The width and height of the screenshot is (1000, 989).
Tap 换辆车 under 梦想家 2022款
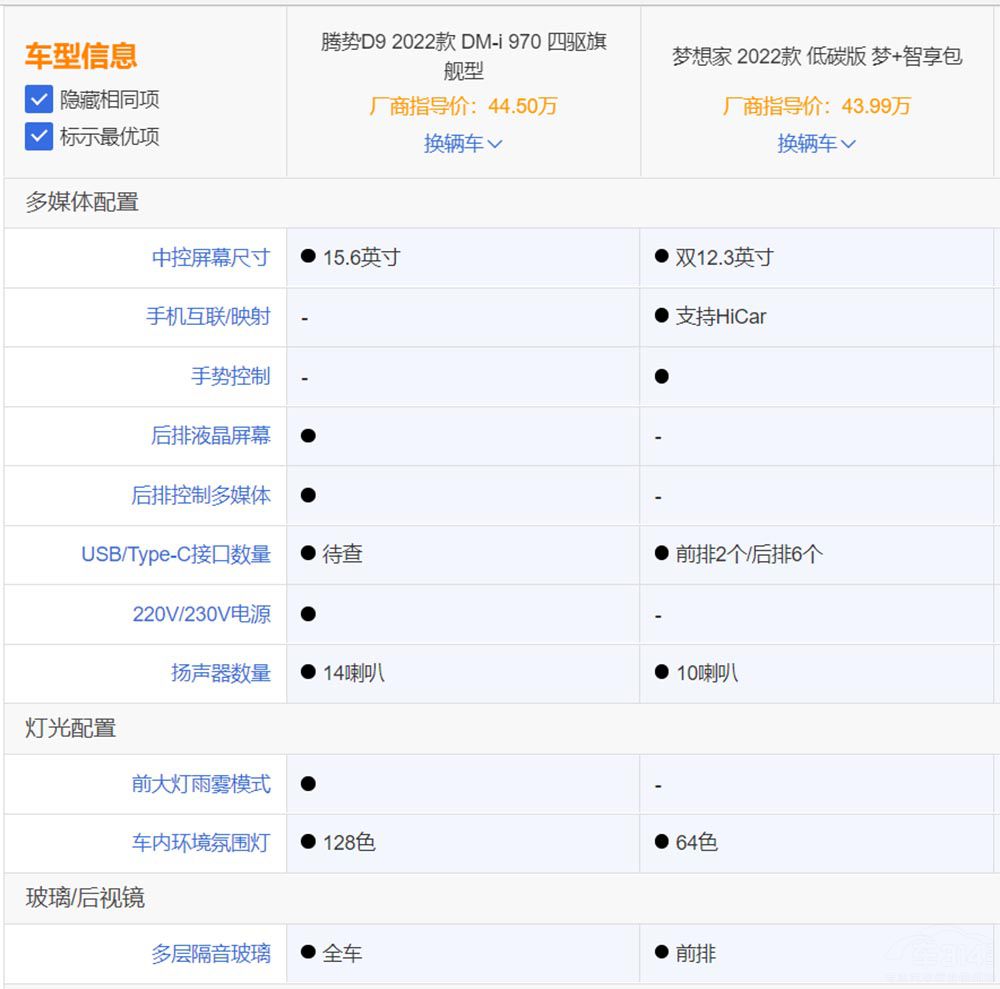pyautogui.click(x=817, y=143)
